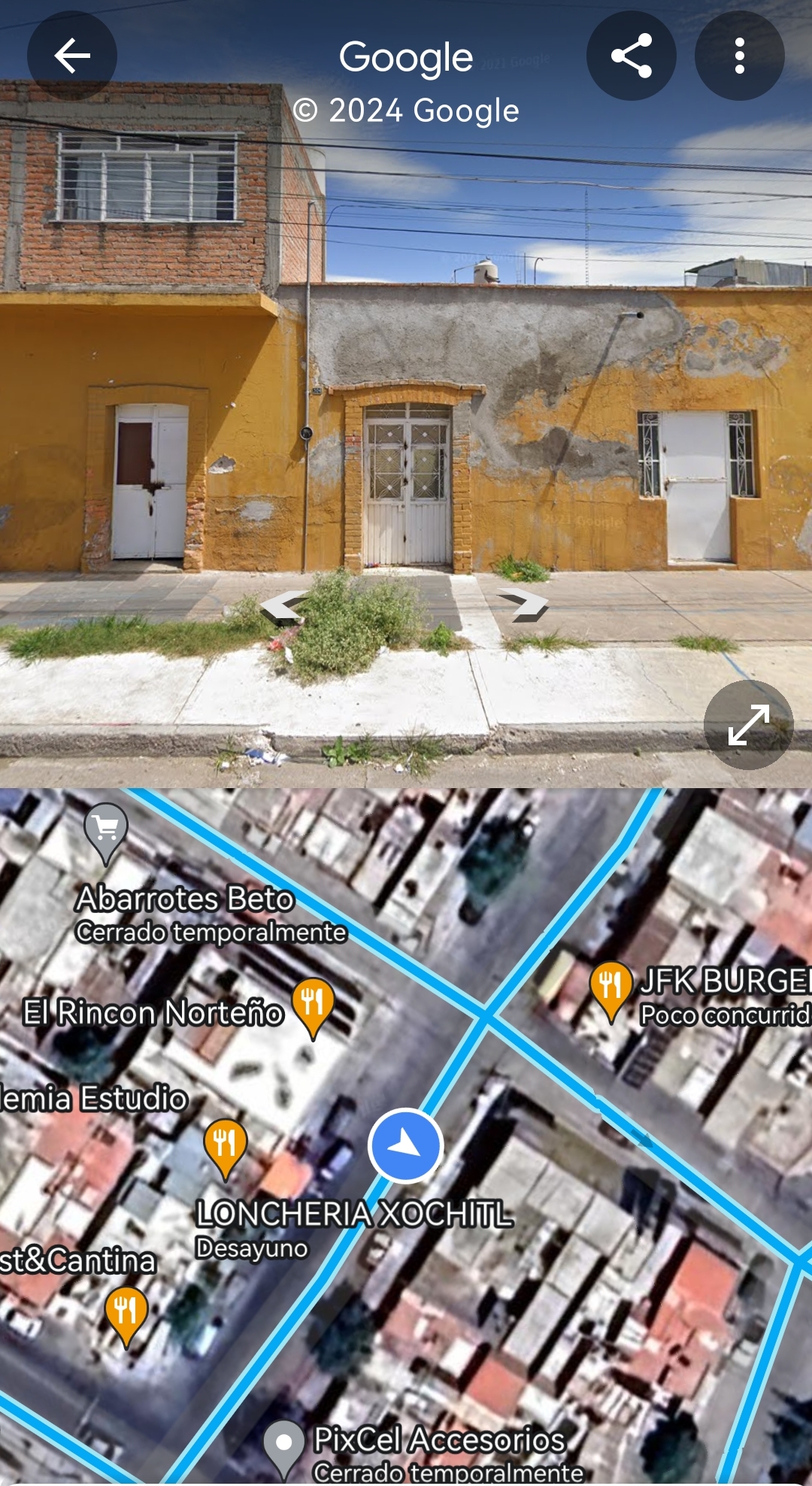Move along the street with the left arrow
Image resolution: width=812 pixels, height=1486 pixels.
coord(283,606)
